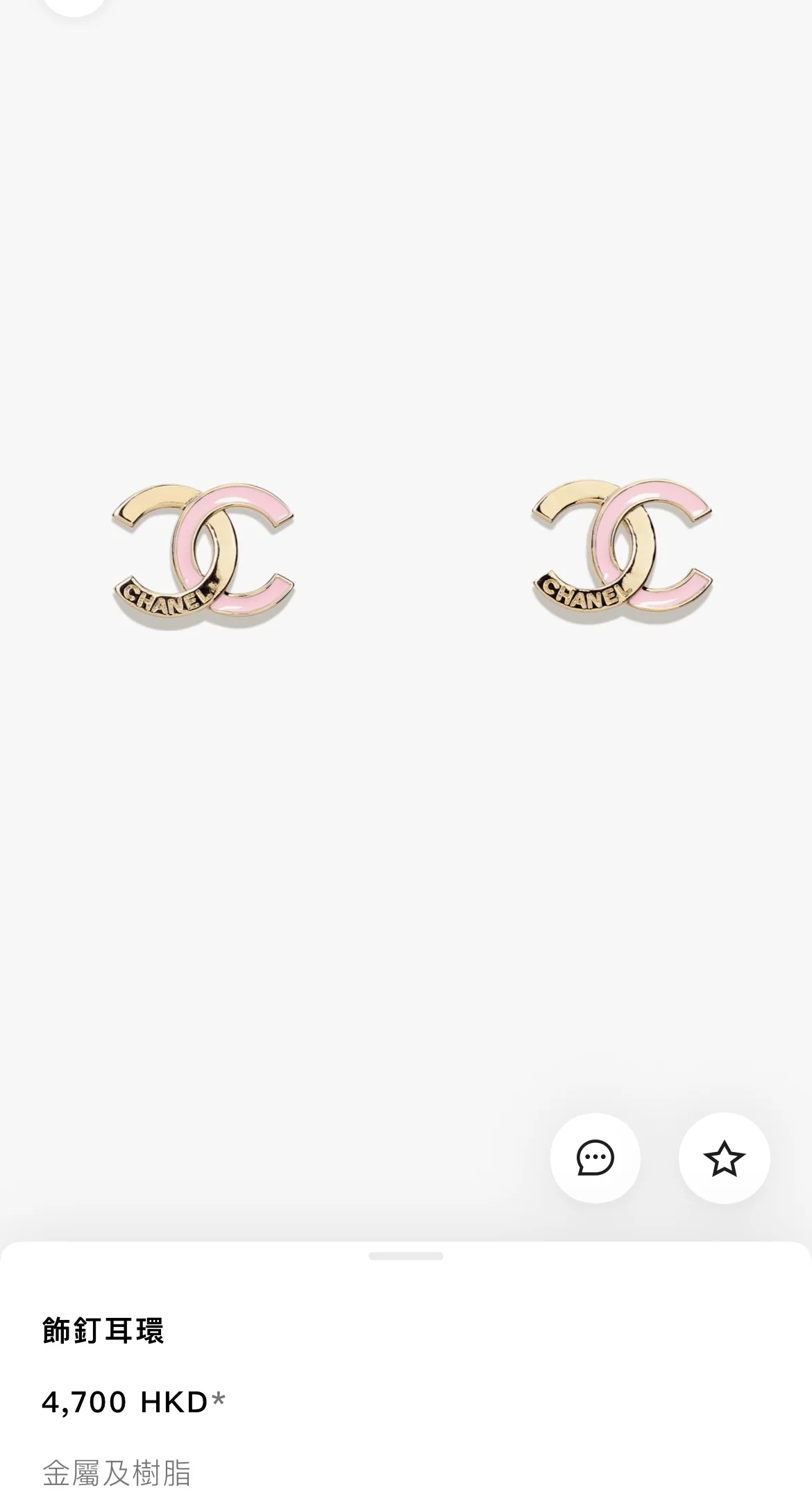Add earrings to wishlist with star icon
Screen dimensions: 812x1490
coord(724,1158)
